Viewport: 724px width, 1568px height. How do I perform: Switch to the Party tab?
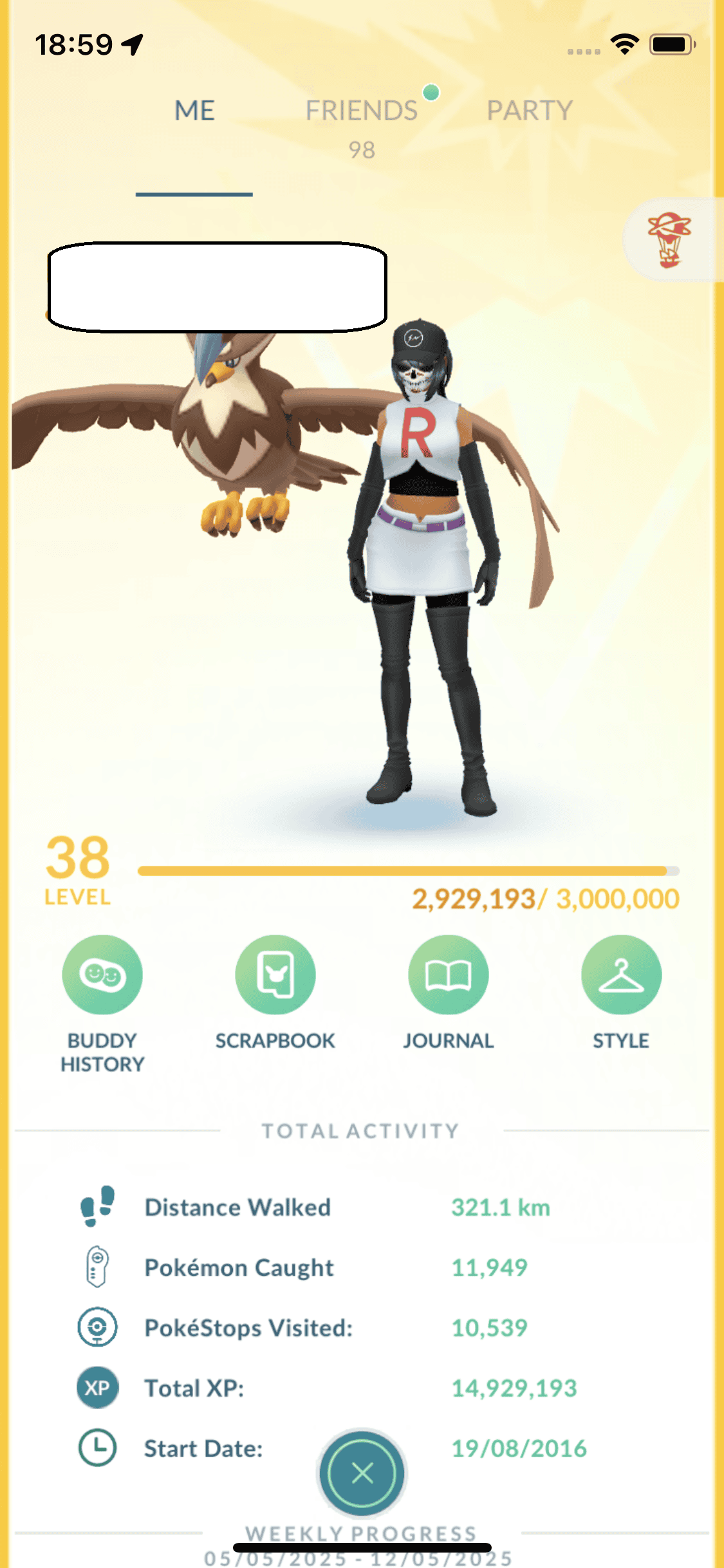529,111
